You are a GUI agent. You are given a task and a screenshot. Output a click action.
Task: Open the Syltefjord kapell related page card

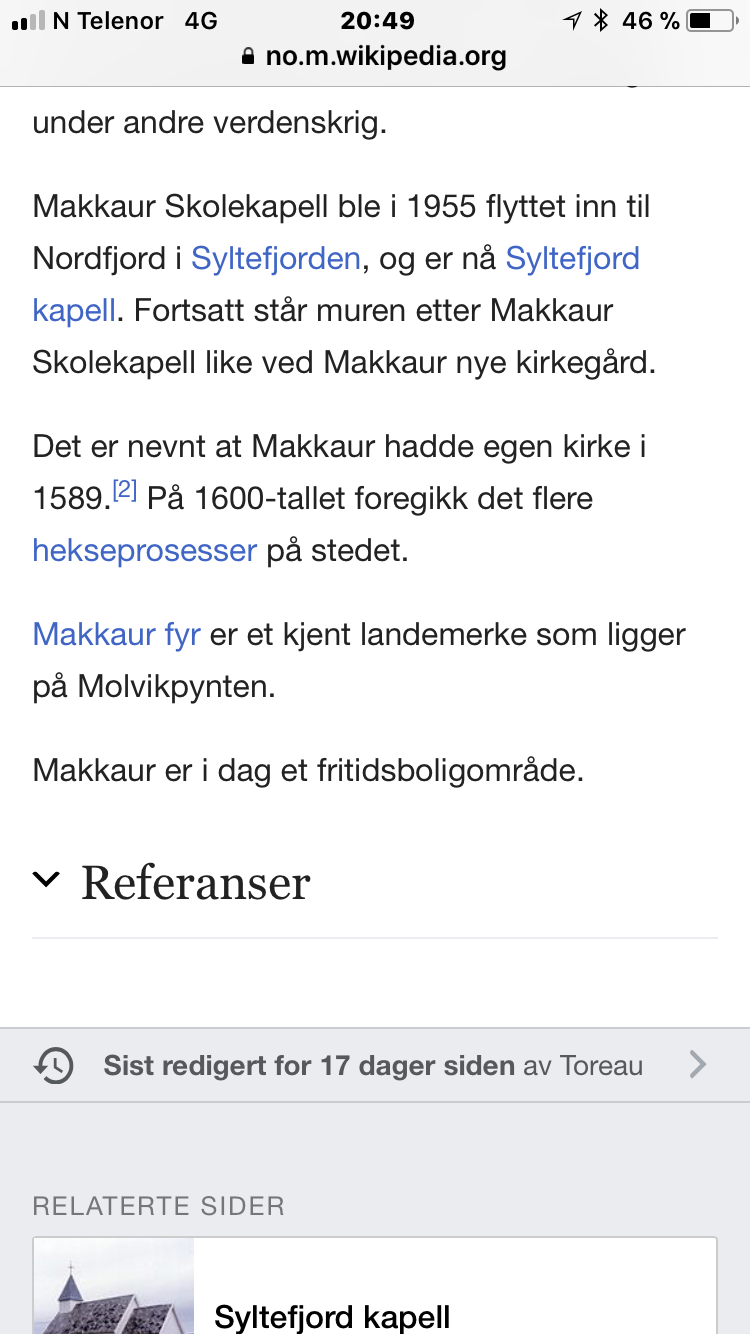click(x=374, y=1300)
